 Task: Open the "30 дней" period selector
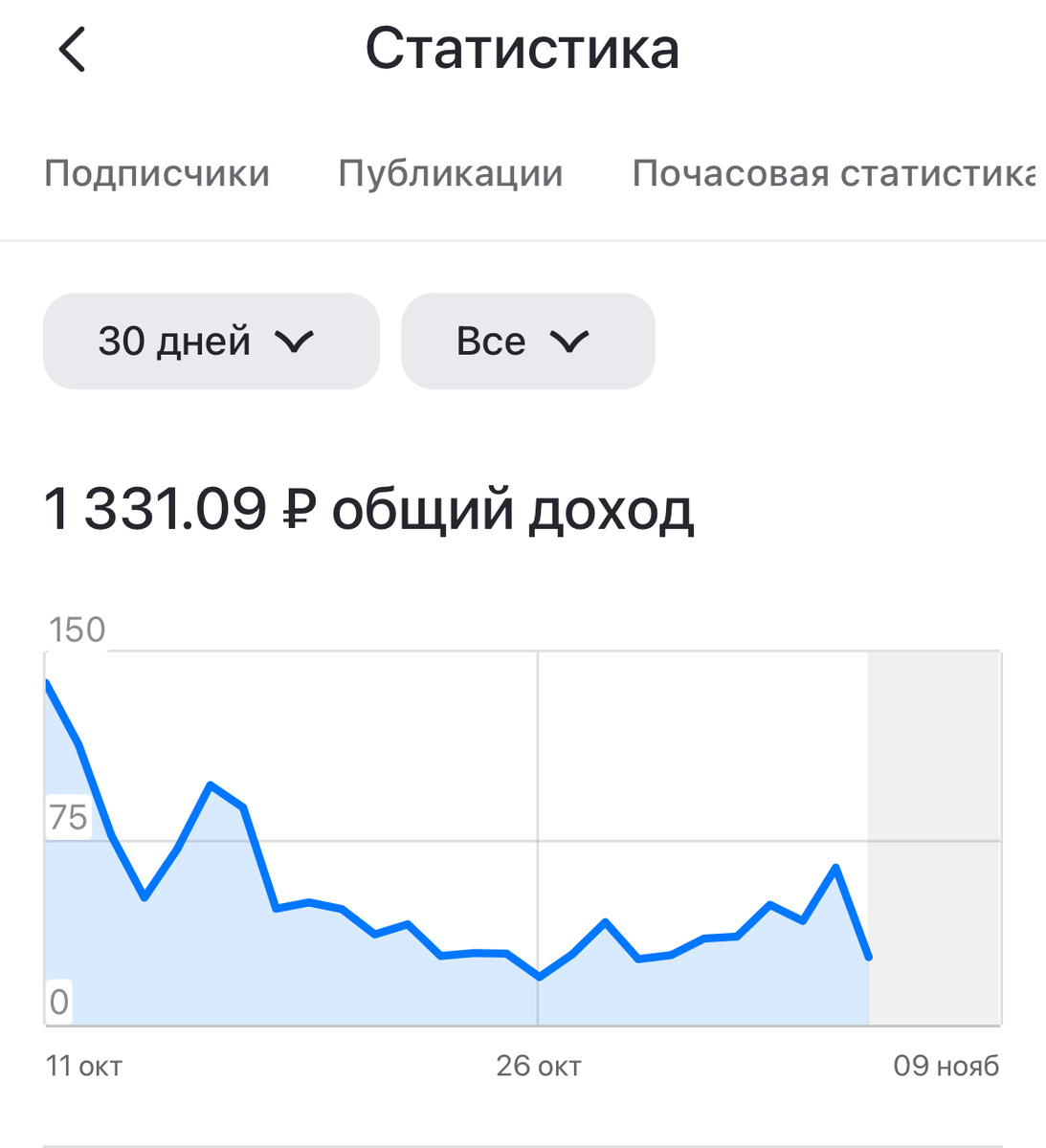(211, 341)
